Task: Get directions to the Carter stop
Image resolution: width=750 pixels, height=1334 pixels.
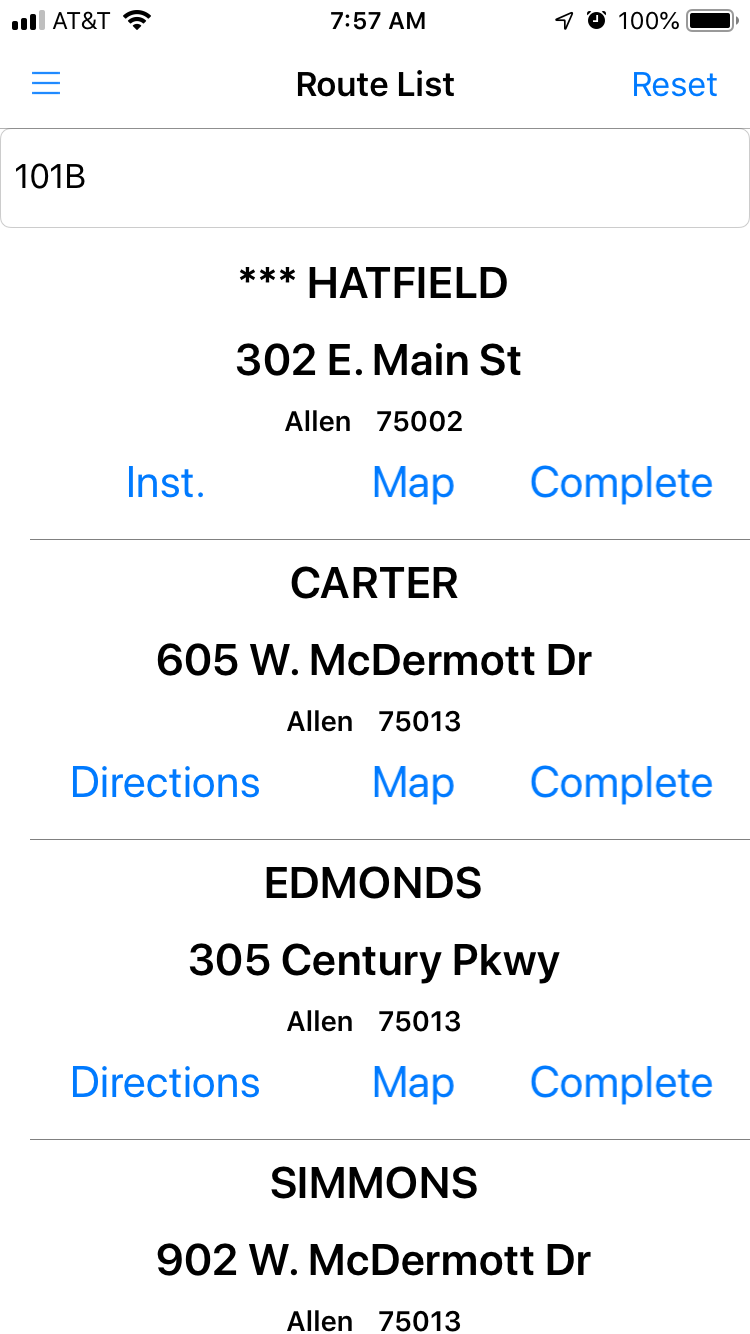Action: (165, 783)
